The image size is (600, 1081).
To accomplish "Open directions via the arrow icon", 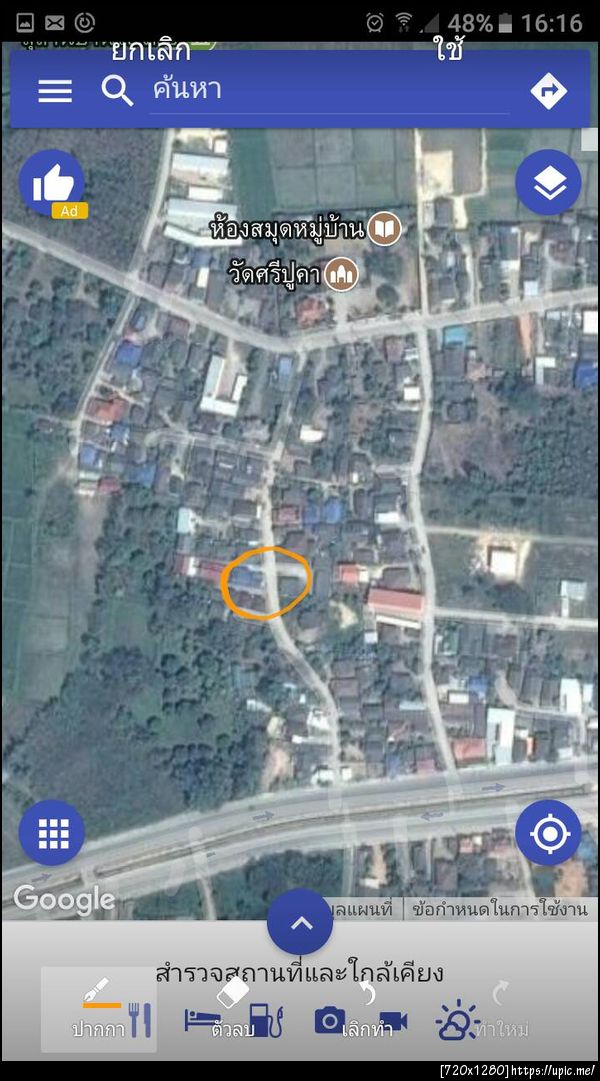I will coord(548,91).
